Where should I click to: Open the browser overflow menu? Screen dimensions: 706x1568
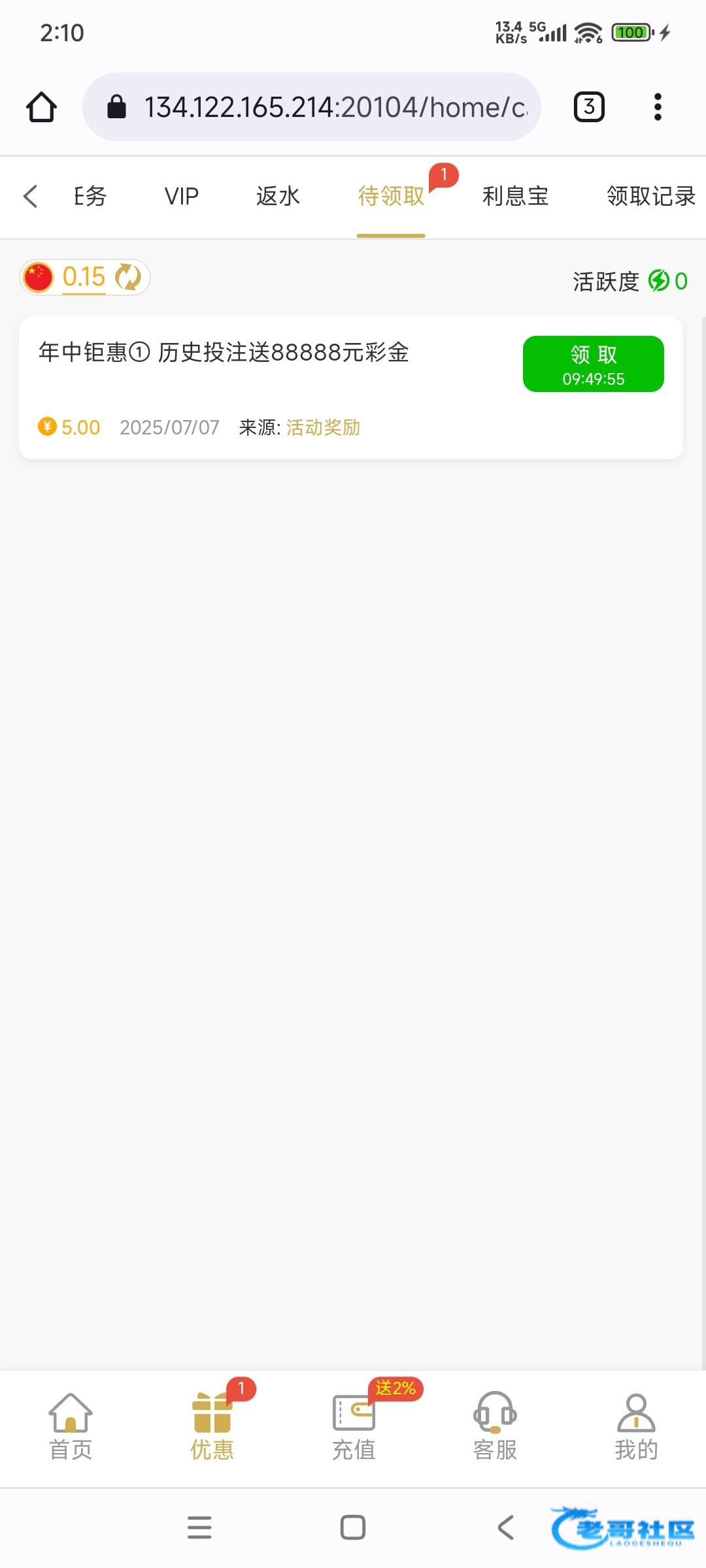tap(658, 107)
